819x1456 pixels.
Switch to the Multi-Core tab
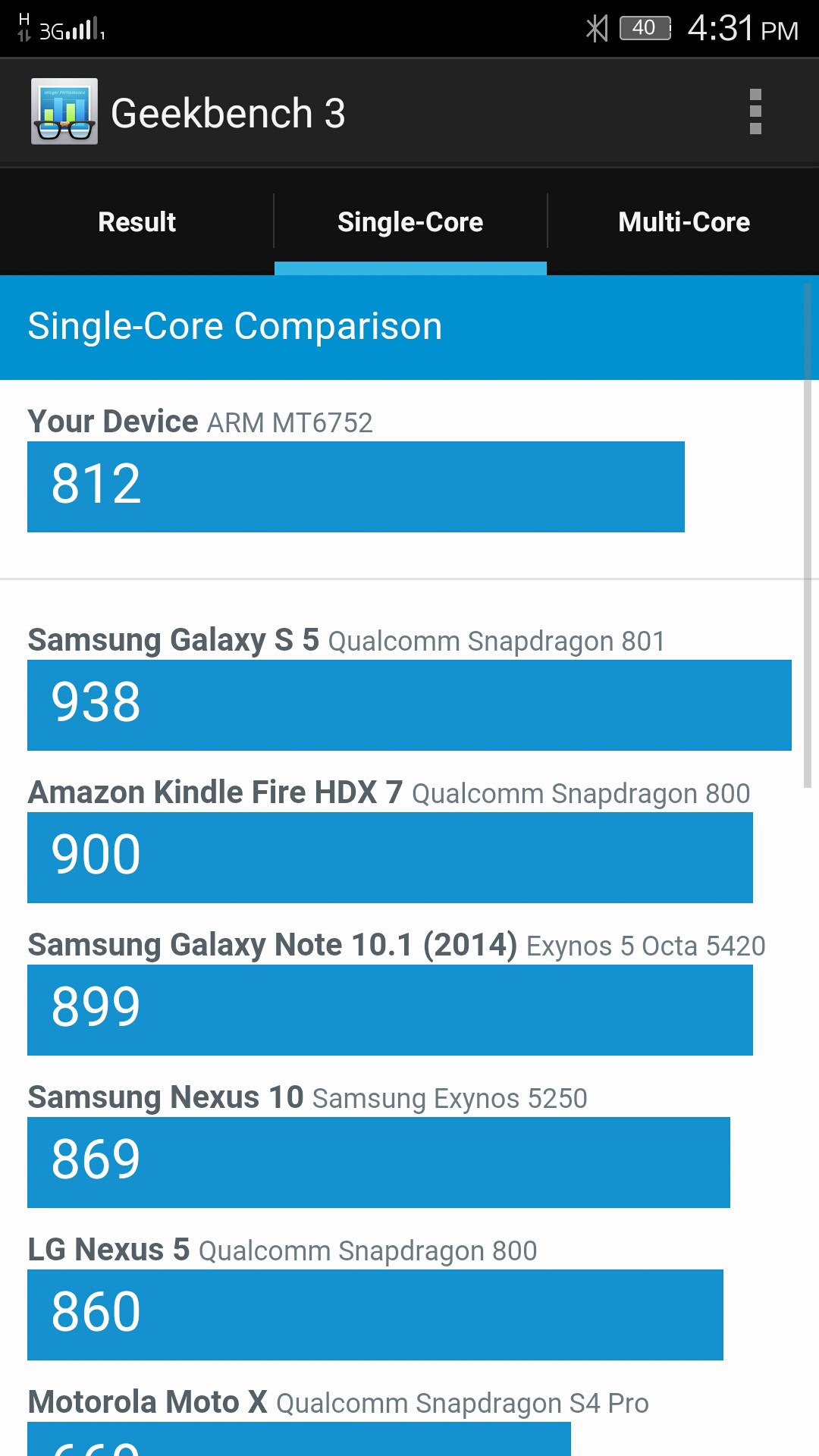point(683,222)
